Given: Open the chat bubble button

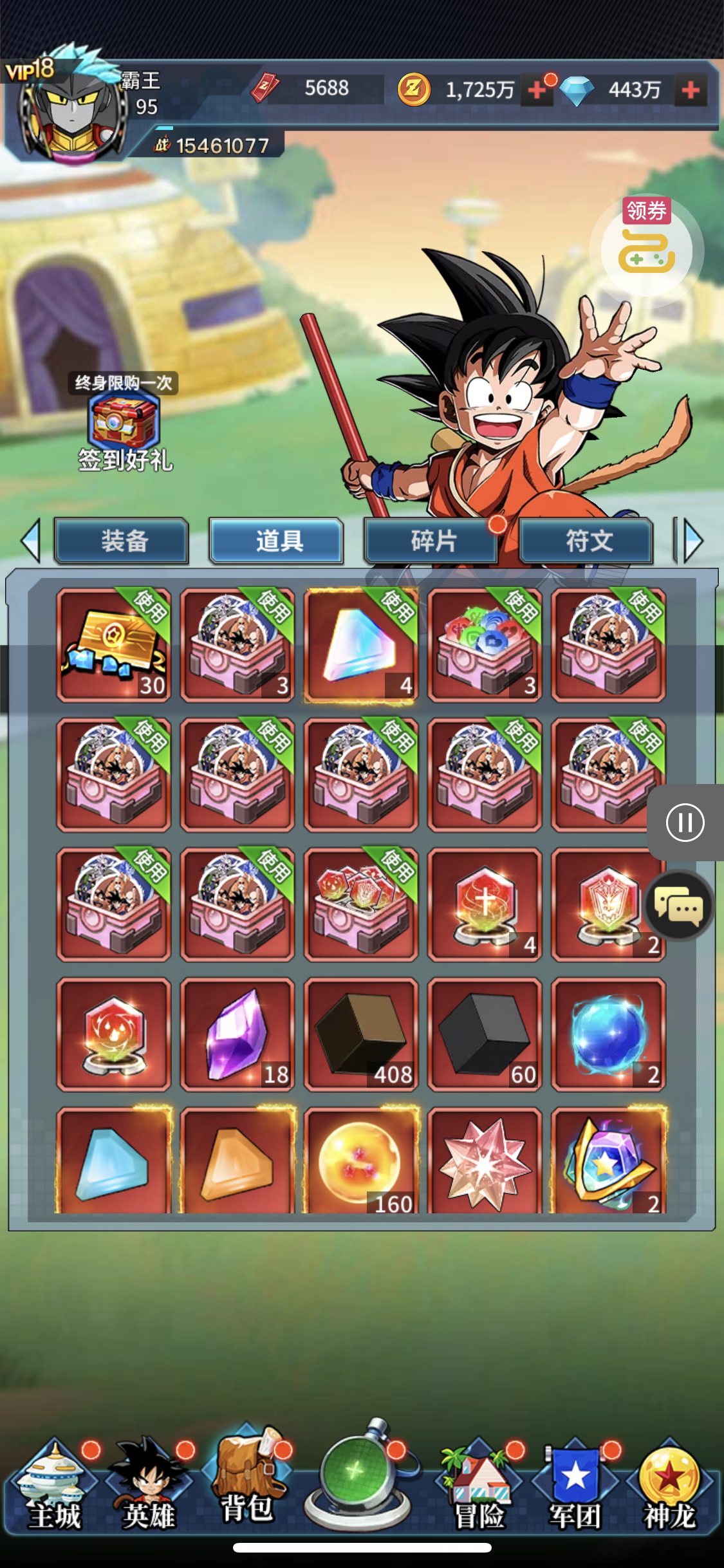Looking at the screenshot, I should pyautogui.click(x=678, y=905).
